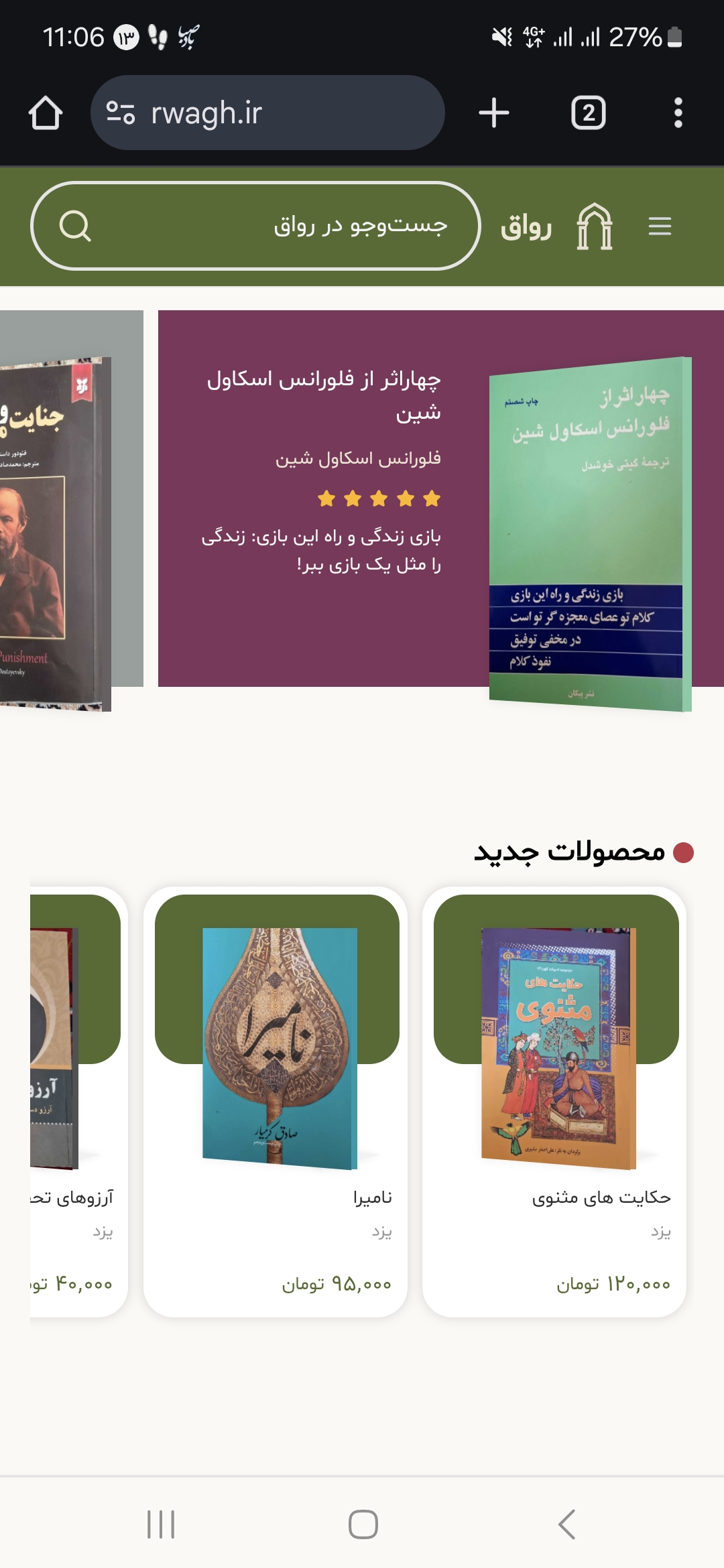Open a new browser tab
This screenshot has width=724, height=1568.
pos(494,113)
